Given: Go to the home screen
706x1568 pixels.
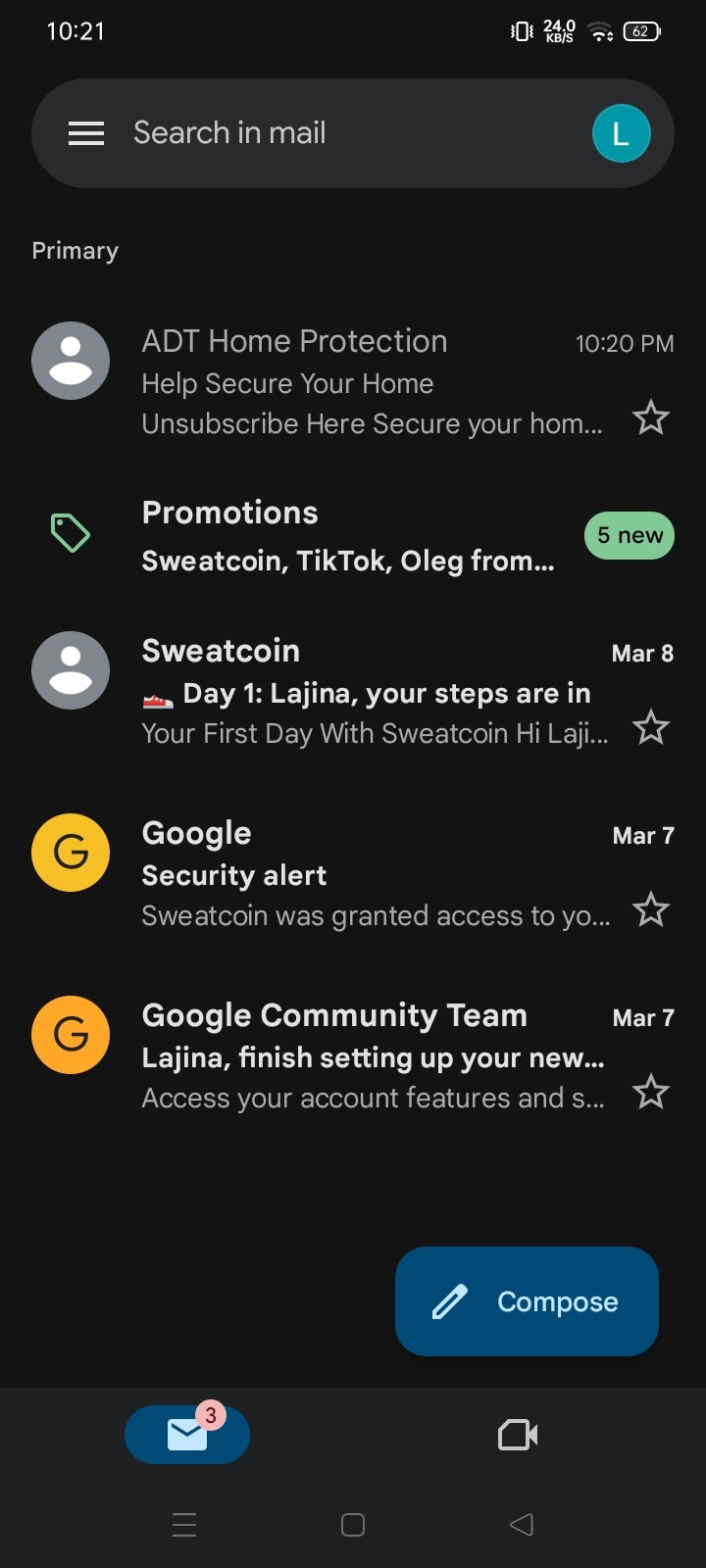Looking at the screenshot, I should click(x=353, y=1524).
